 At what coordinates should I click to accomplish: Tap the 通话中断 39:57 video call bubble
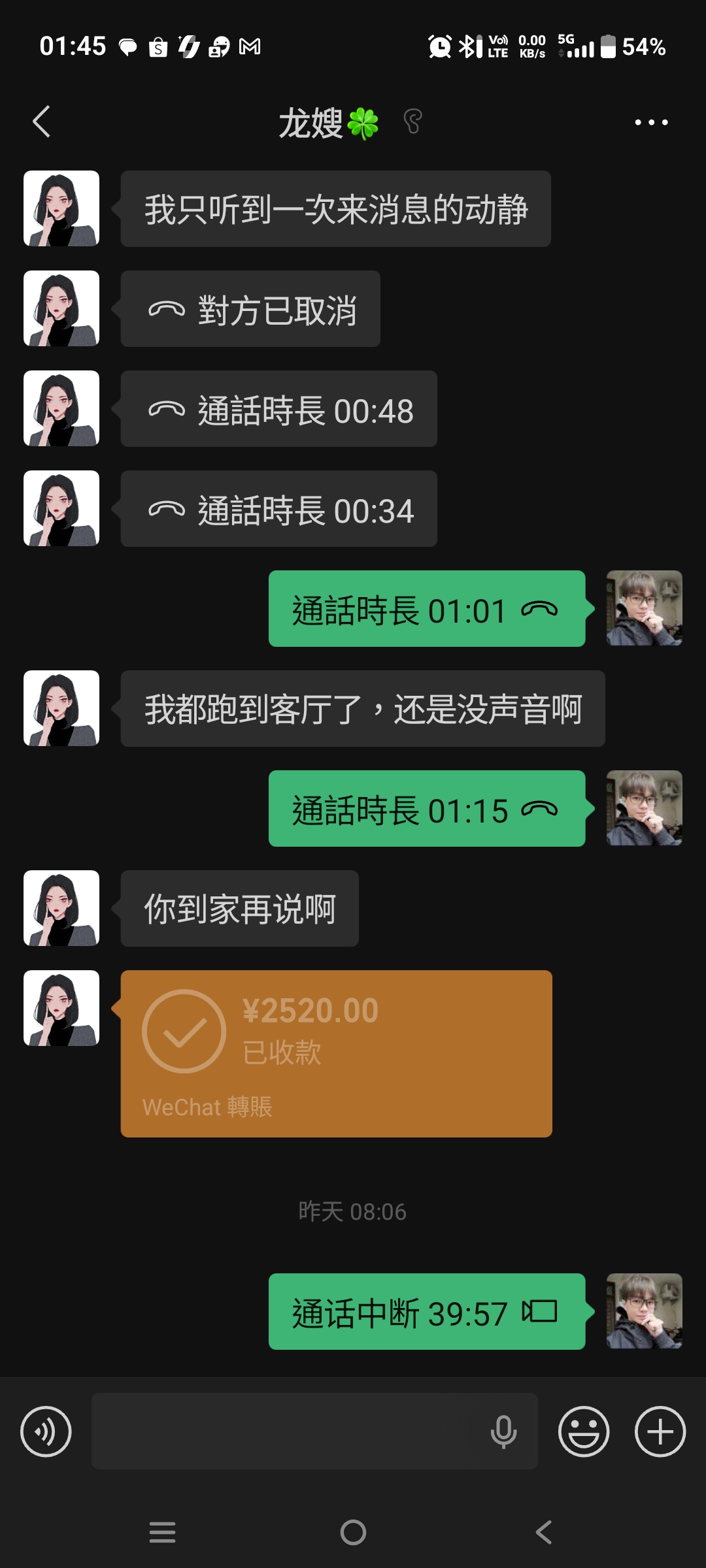[427, 1311]
